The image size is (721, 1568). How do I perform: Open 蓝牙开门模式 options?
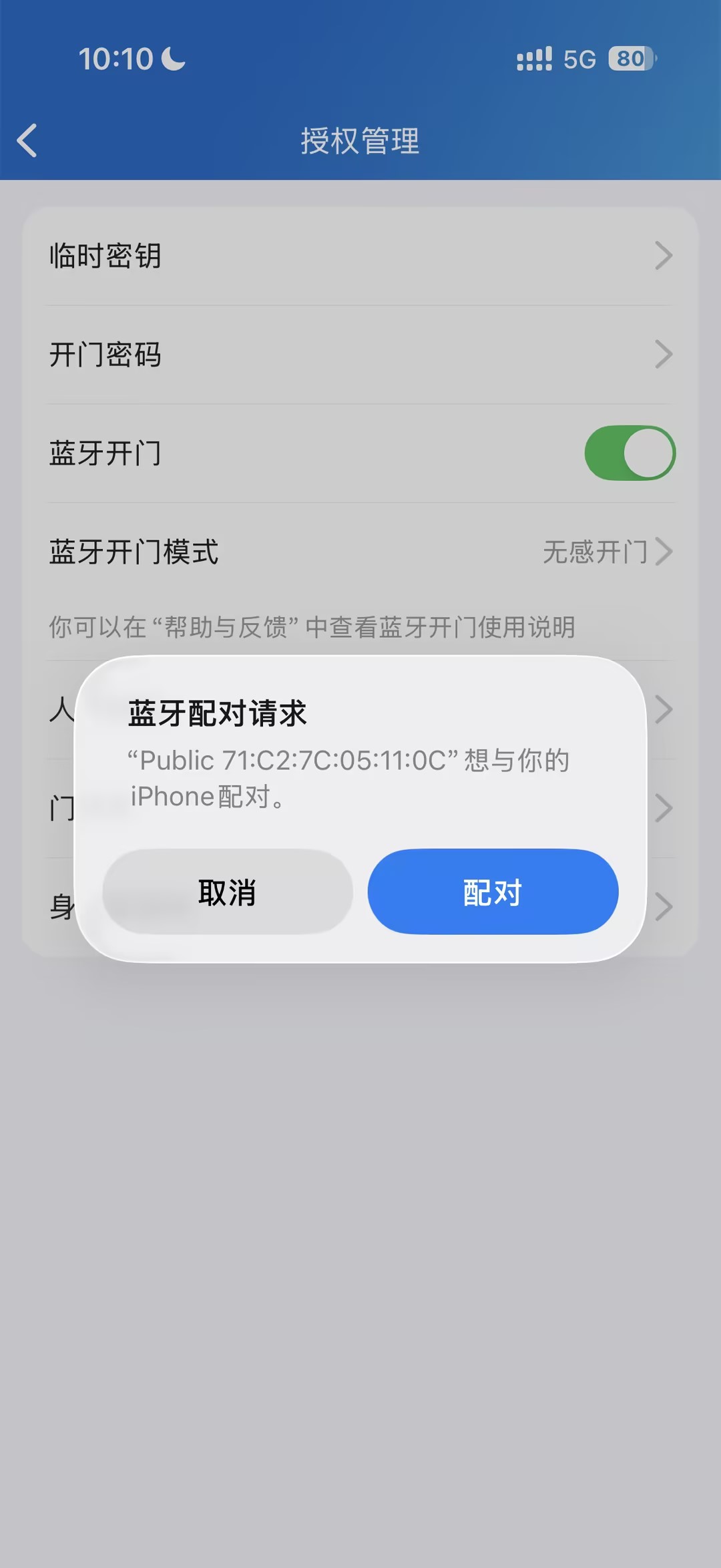pyautogui.click(x=360, y=552)
